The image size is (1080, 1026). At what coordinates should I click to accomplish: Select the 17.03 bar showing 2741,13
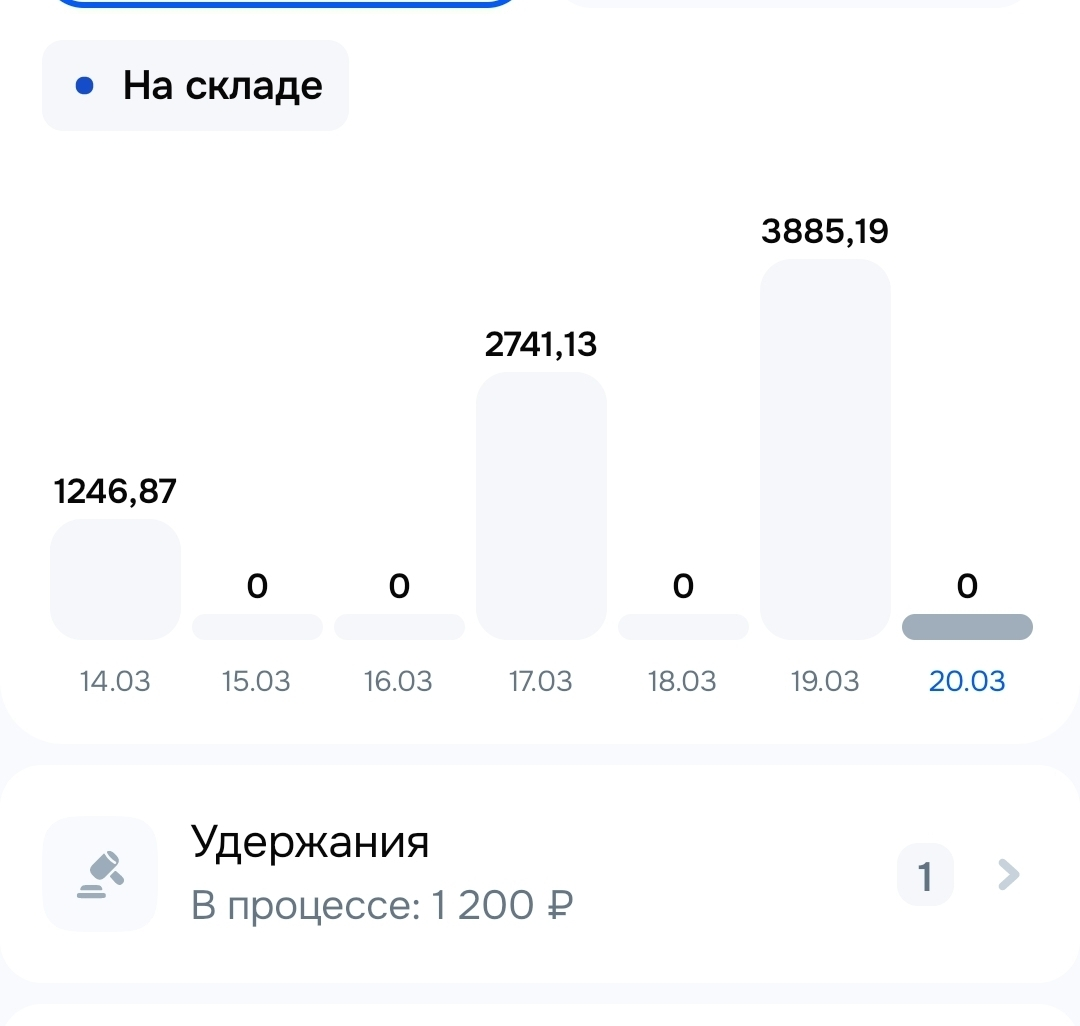pos(541,506)
